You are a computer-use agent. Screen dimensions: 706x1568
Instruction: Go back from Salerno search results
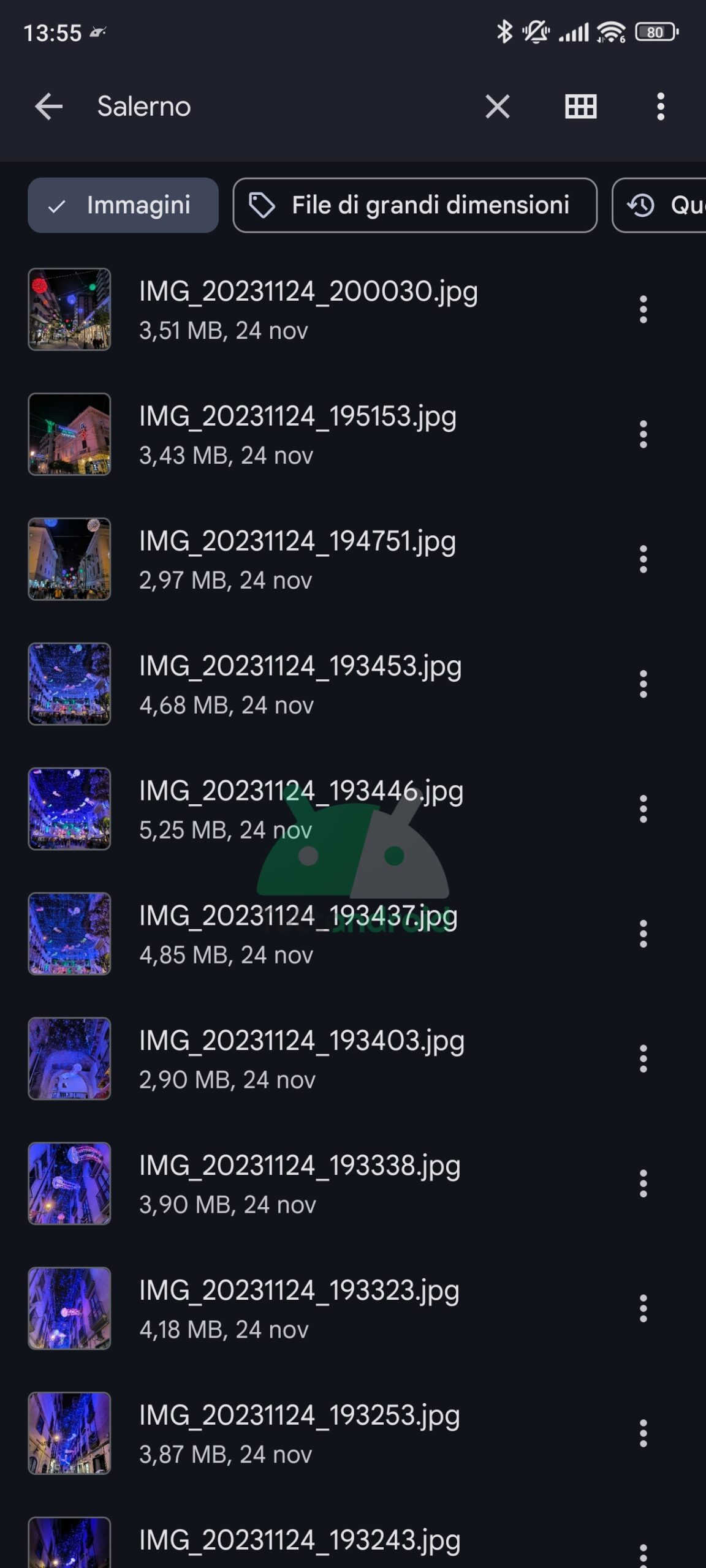point(49,107)
